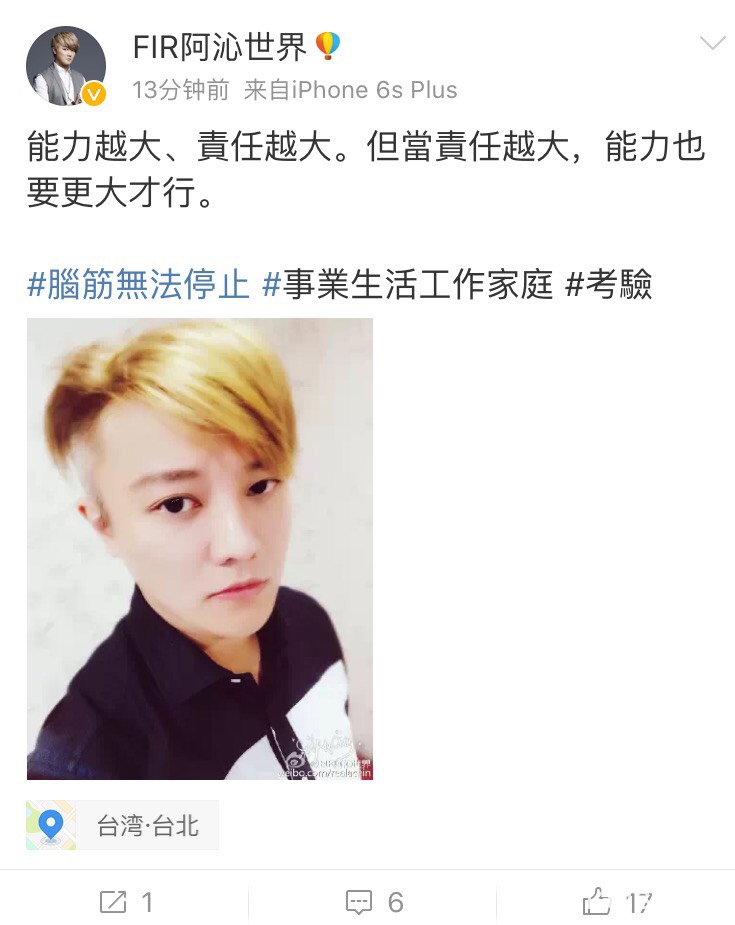Image resolution: width=735 pixels, height=925 pixels.
Task: Open the profile avatar of FIR阿沁世界
Action: [x=65, y=66]
